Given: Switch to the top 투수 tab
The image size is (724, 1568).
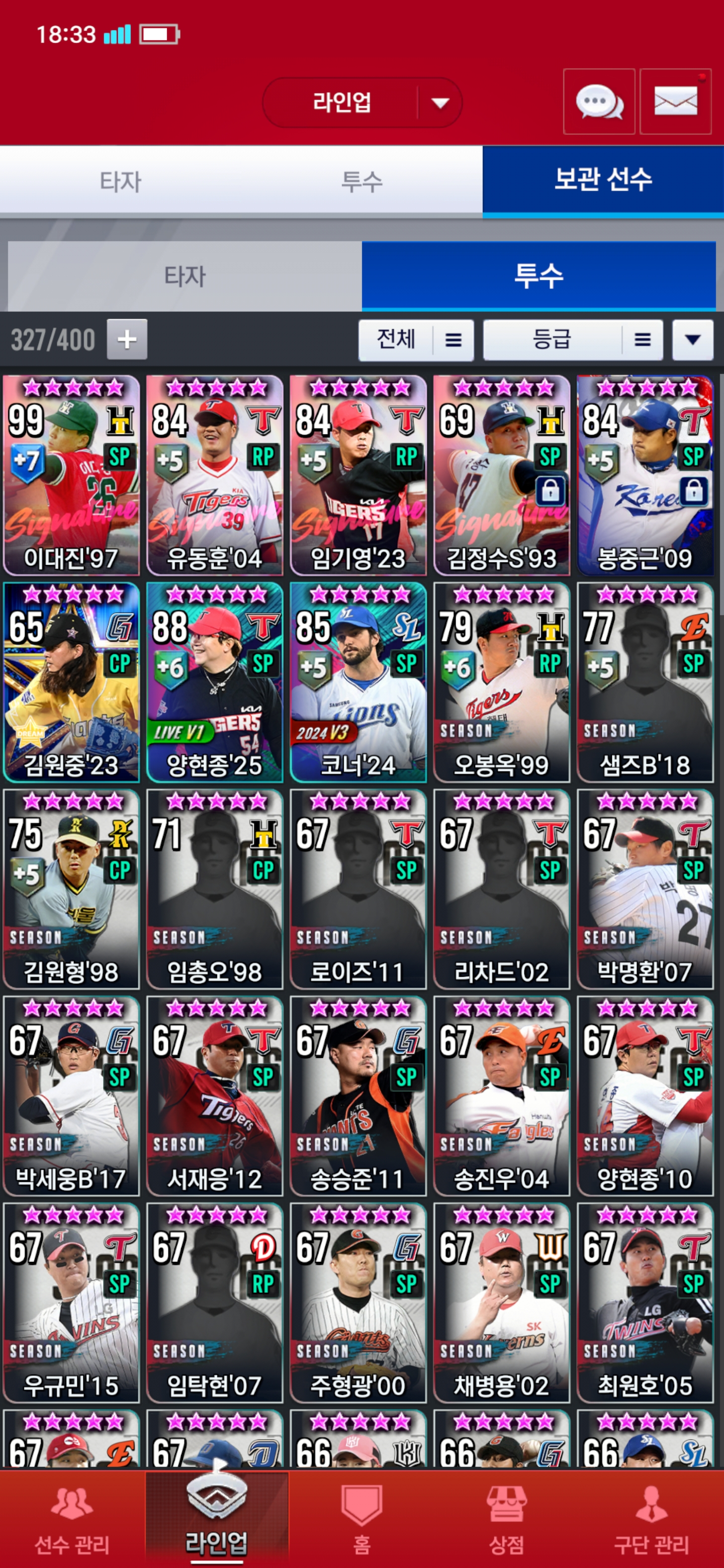Looking at the screenshot, I should (x=361, y=181).
